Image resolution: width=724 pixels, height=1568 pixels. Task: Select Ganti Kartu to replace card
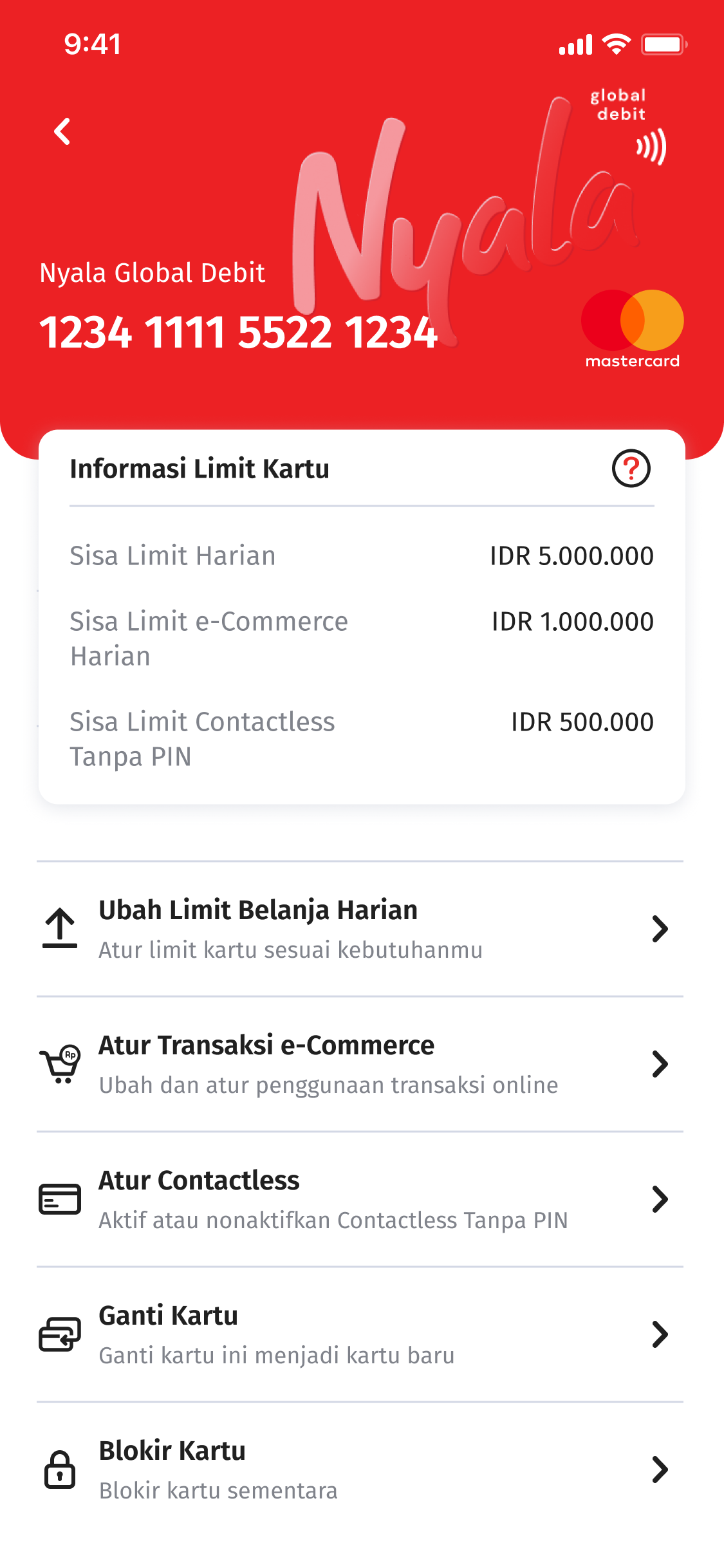pyautogui.click(x=360, y=1334)
